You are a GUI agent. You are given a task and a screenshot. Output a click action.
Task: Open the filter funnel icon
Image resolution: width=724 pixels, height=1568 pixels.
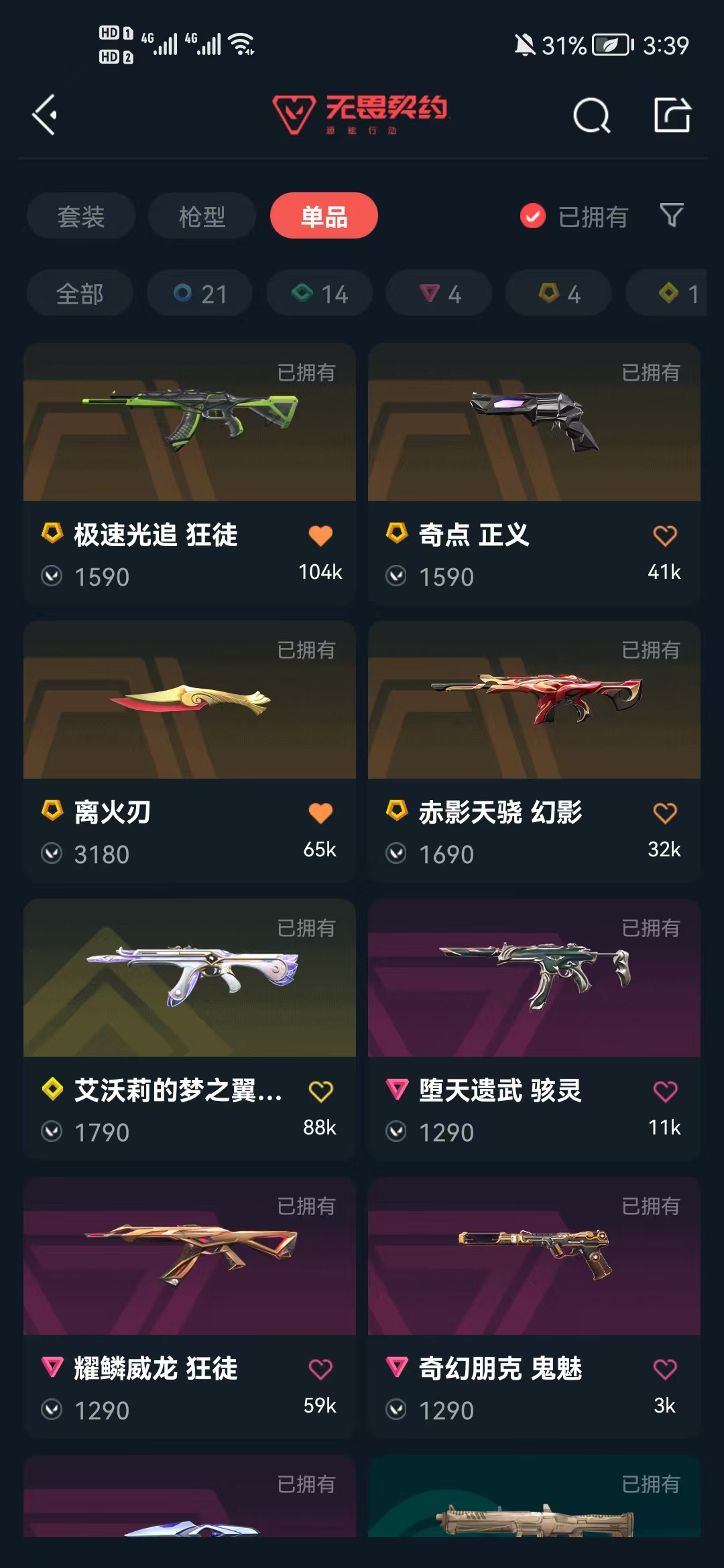(x=672, y=216)
